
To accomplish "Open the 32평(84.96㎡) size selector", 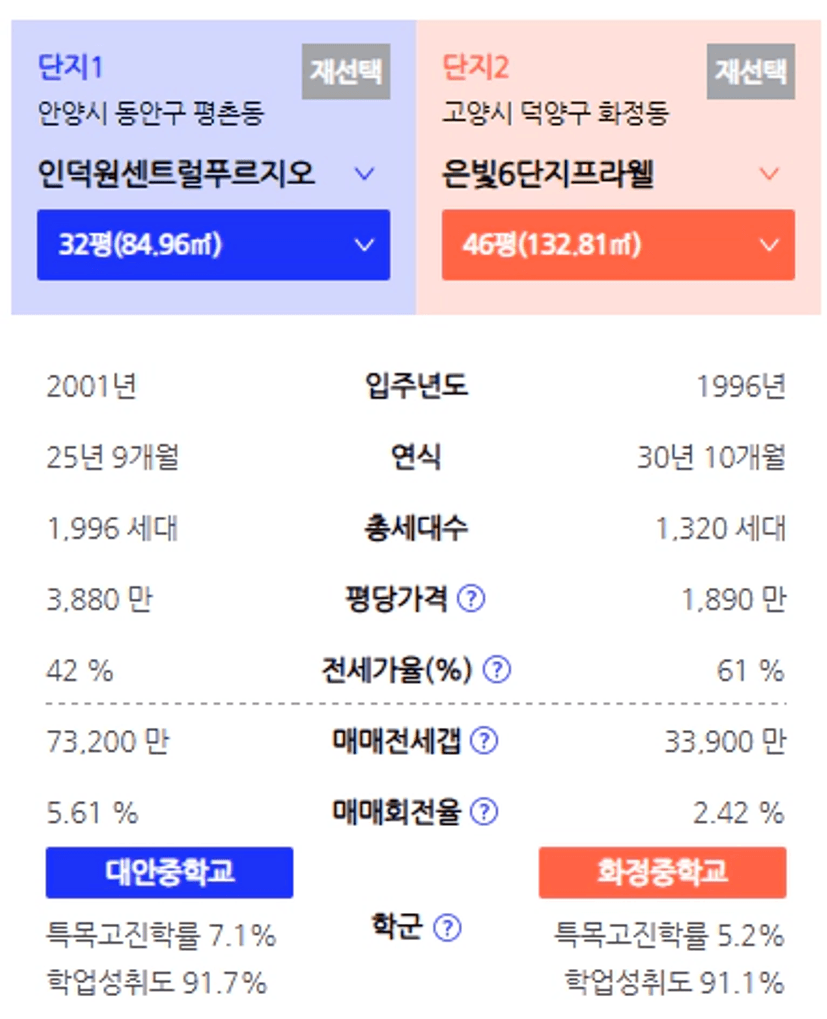I will [x=213, y=245].
